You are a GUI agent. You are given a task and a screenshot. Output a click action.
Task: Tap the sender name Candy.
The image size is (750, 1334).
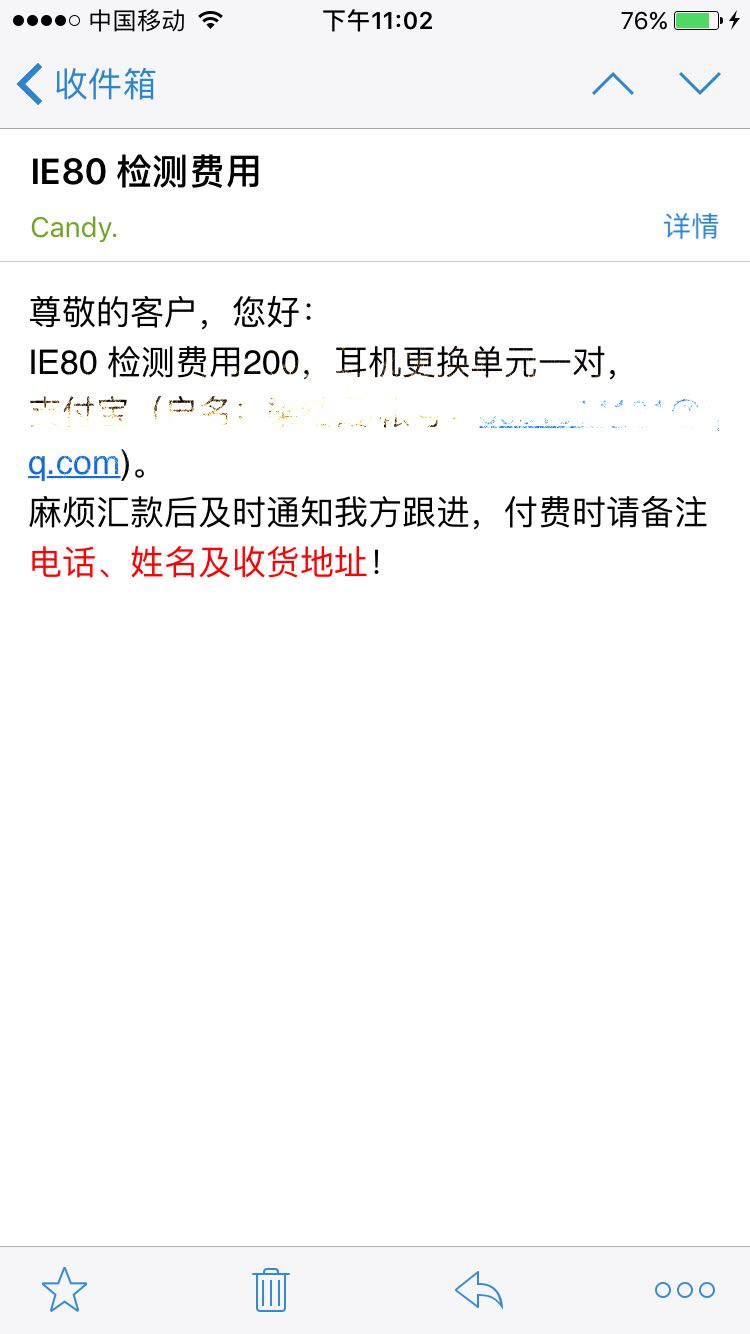(x=74, y=228)
